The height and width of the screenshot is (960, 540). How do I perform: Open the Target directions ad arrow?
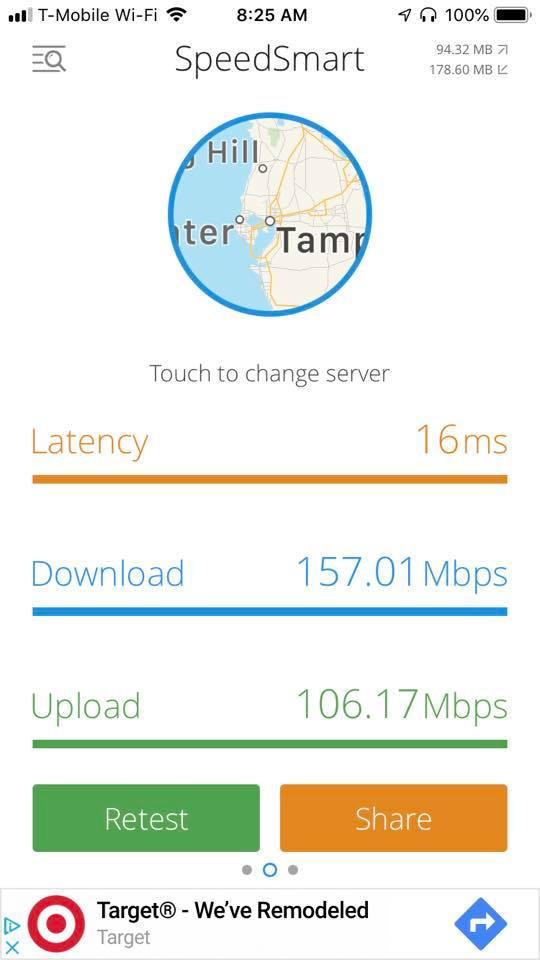point(481,923)
